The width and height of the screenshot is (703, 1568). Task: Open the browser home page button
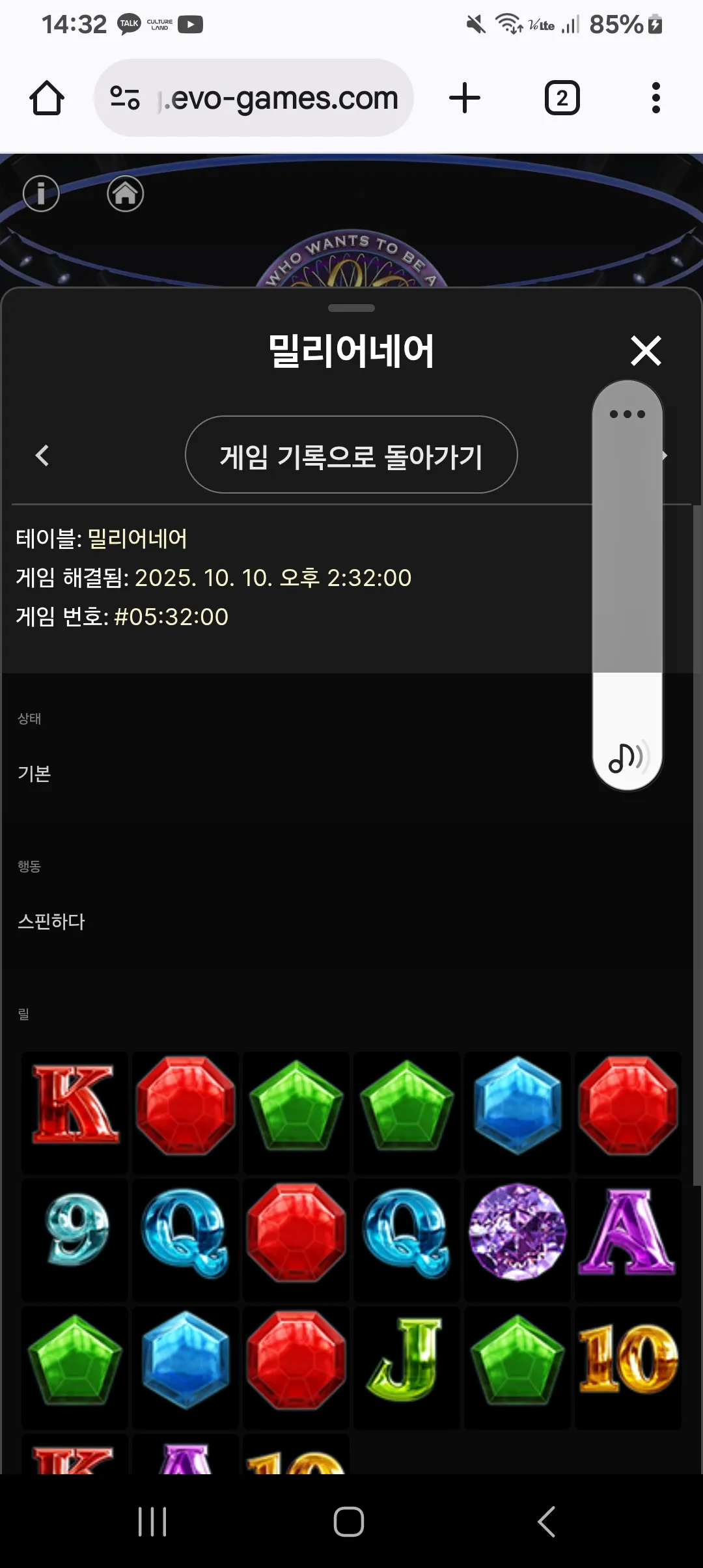coord(47,98)
